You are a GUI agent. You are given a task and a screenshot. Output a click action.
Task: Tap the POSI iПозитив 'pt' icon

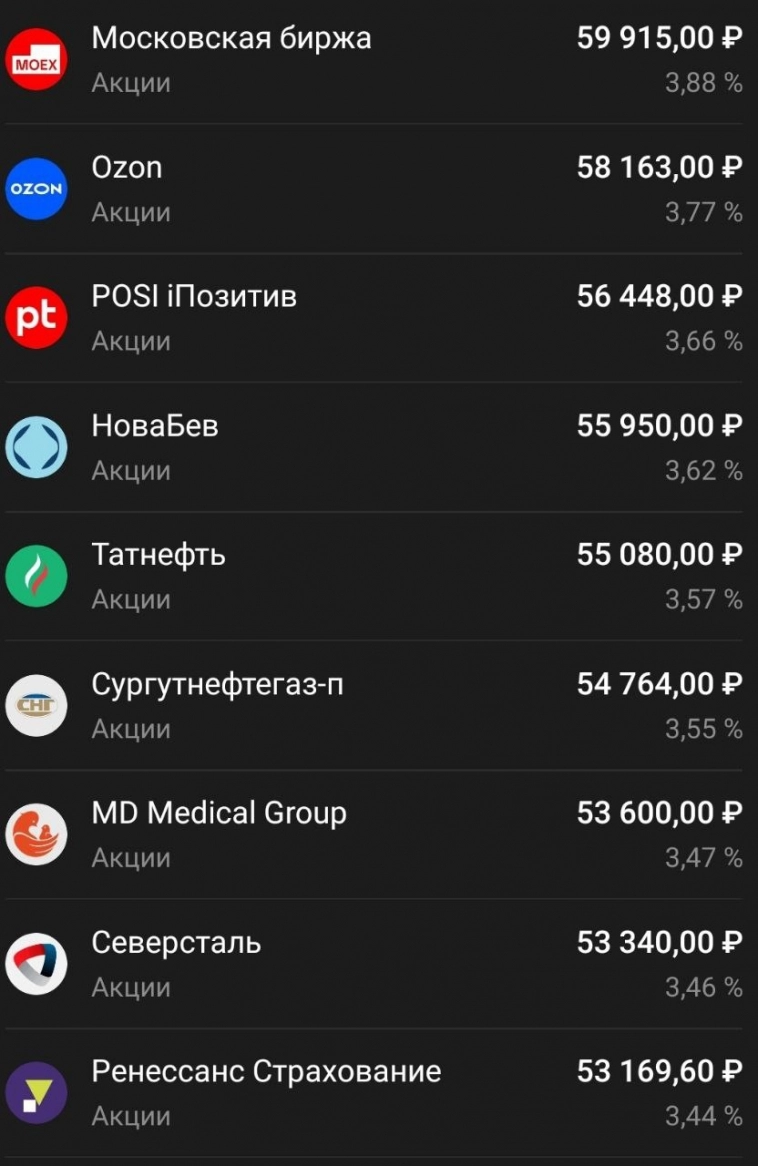pos(36,317)
